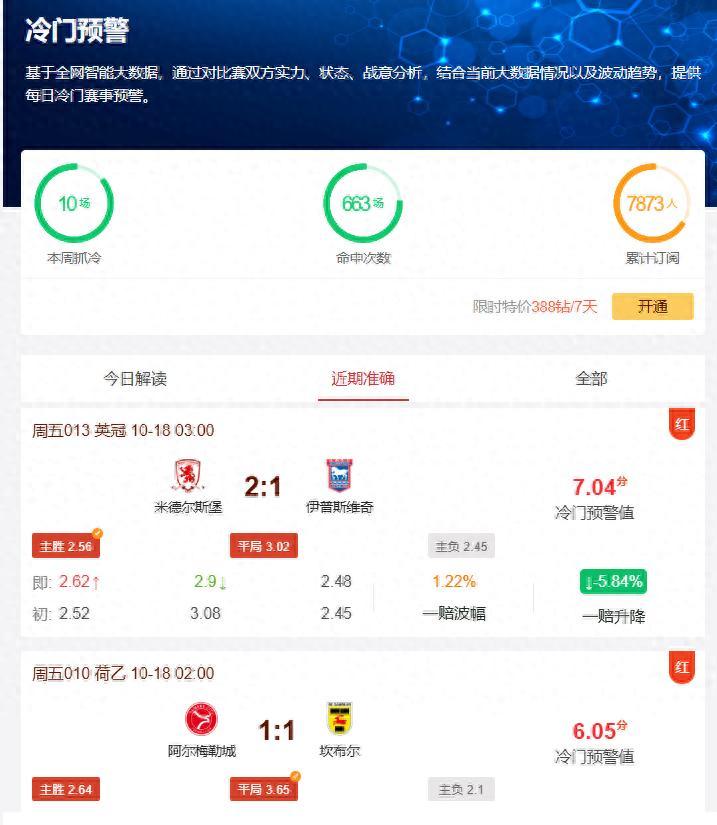Select the 近期准确 tab
Viewport: 717px width, 825px height.
point(363,379)
